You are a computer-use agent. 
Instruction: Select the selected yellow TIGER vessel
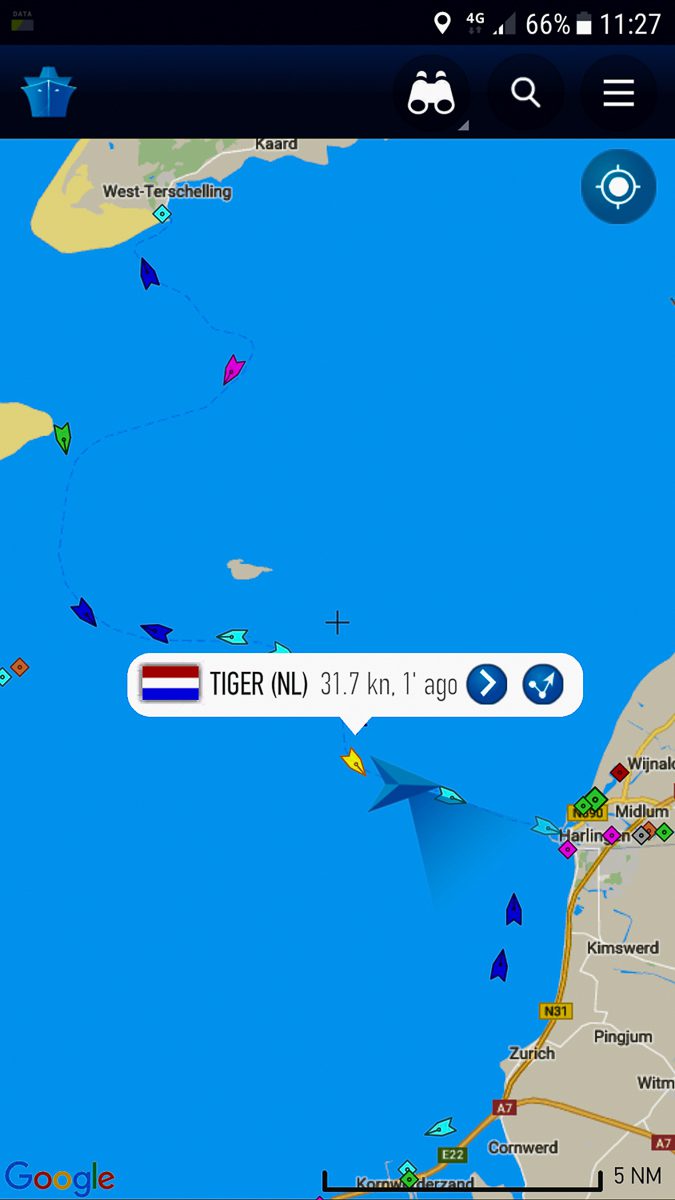click(x=354, y=762)
